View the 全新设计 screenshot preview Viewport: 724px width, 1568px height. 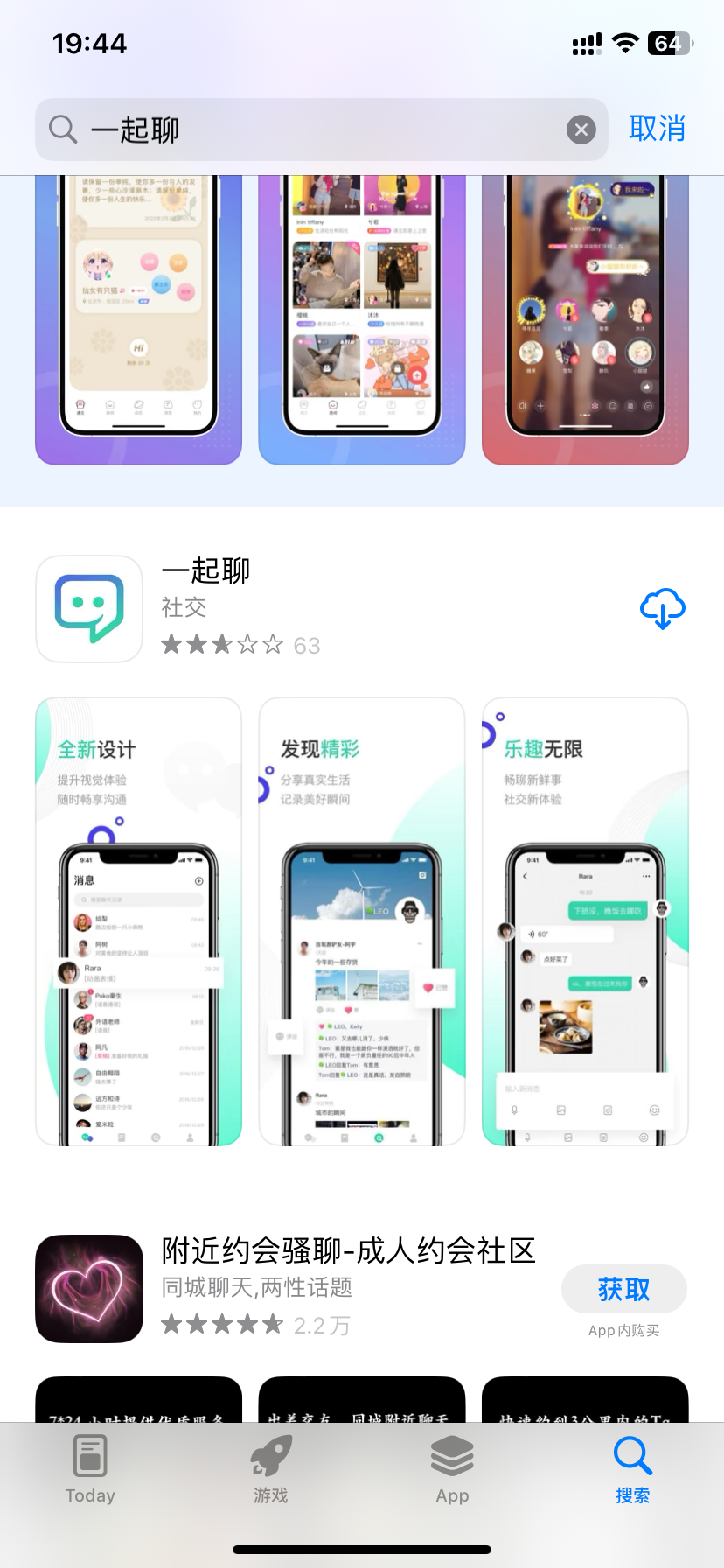pyautogui.click(x=138, y=921)
